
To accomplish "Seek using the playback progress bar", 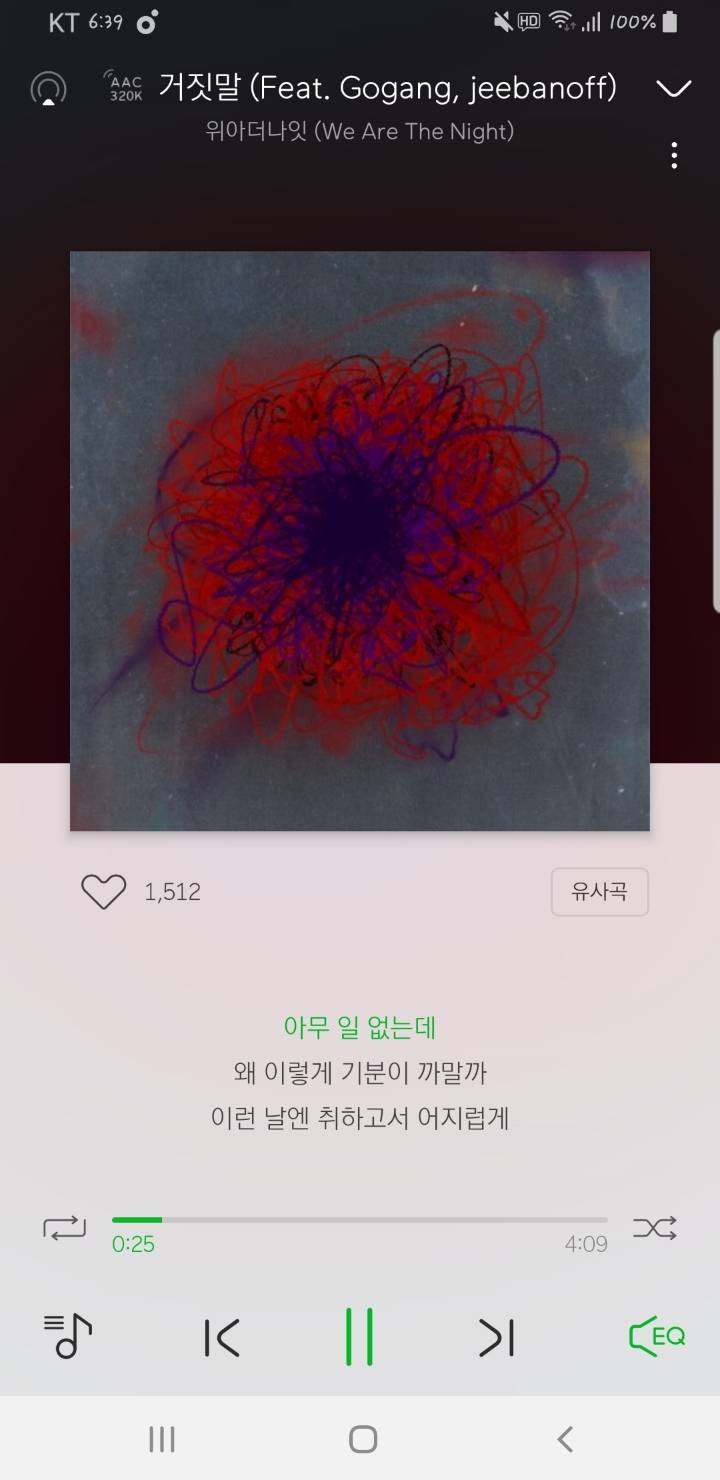I will [x=360, y=1219].
